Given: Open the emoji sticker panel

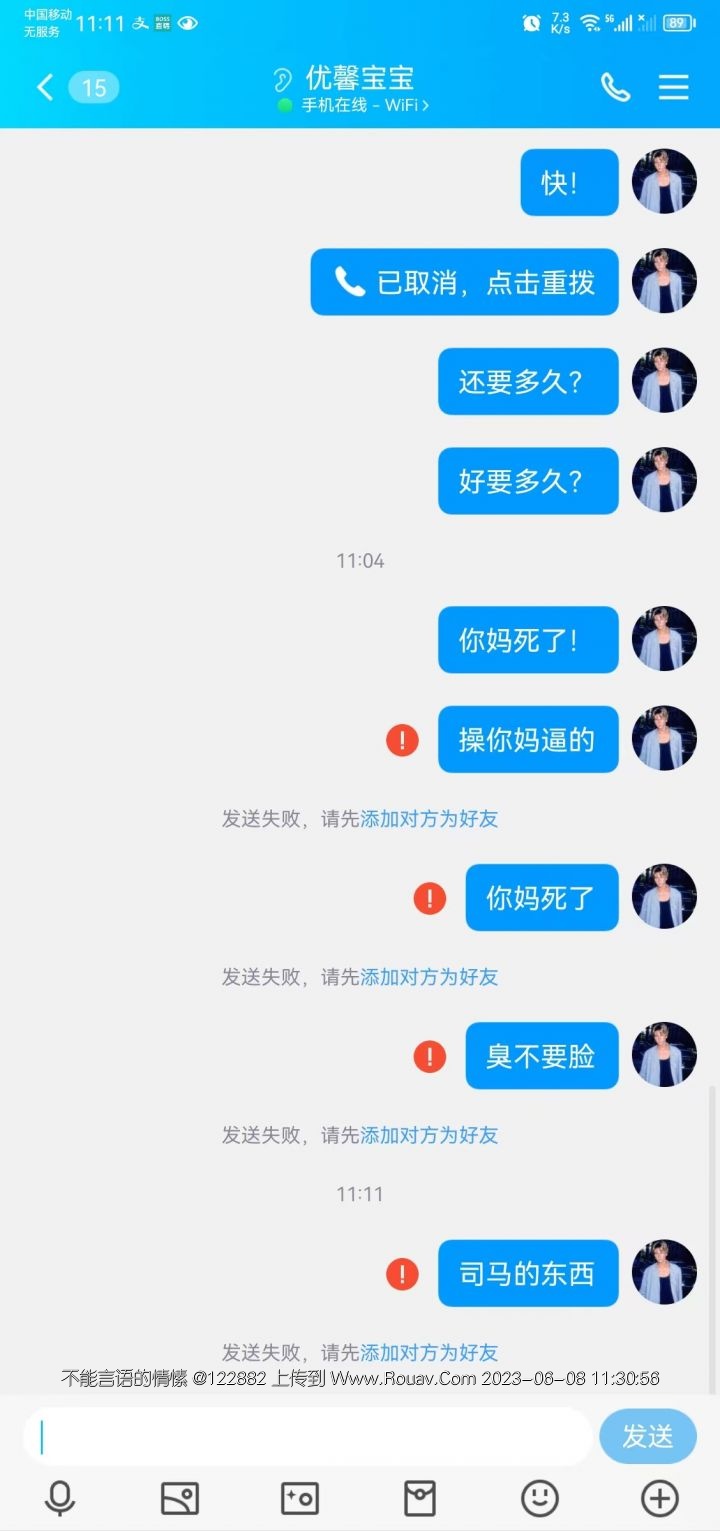Looking at the screenshot, I should click(540, 1498).
